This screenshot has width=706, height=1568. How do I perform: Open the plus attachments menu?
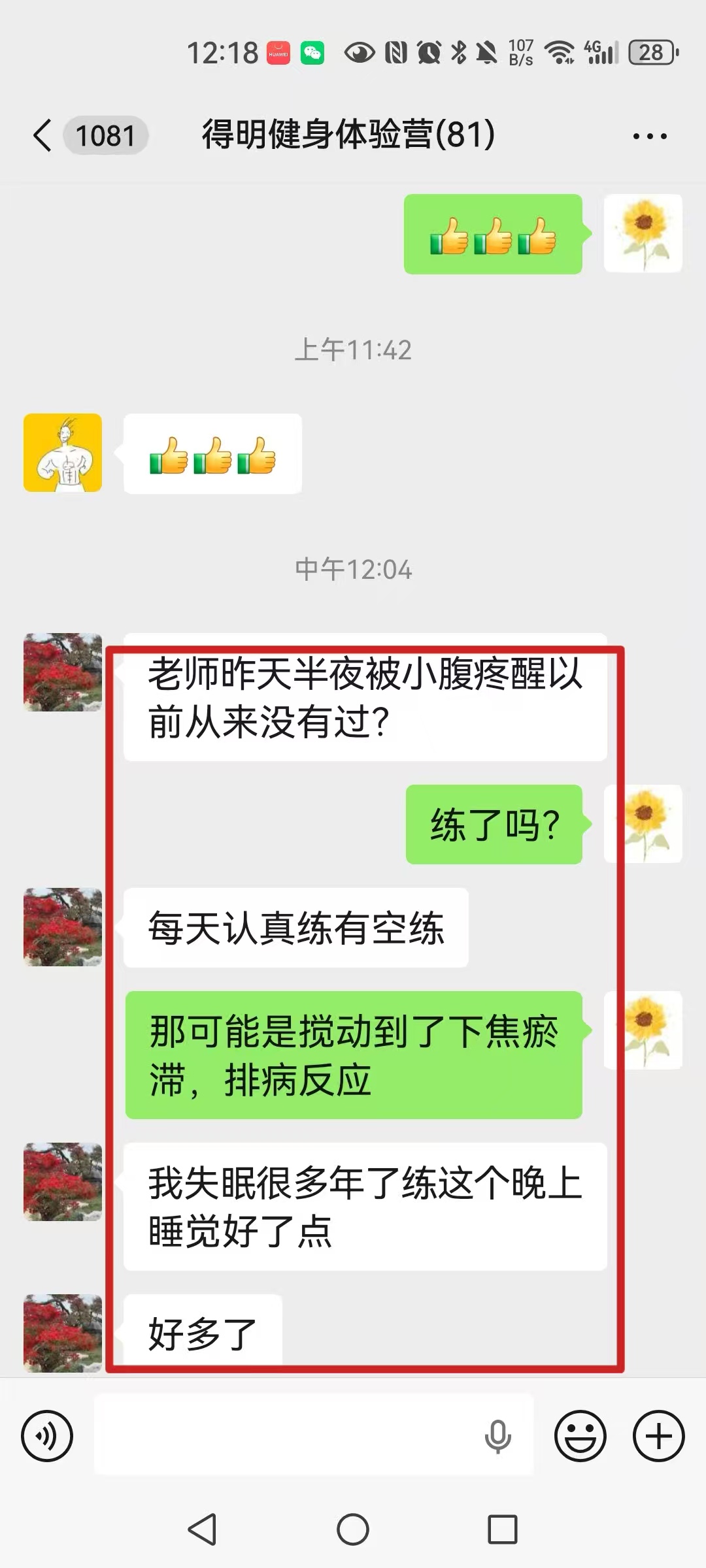pos(658,1436)
